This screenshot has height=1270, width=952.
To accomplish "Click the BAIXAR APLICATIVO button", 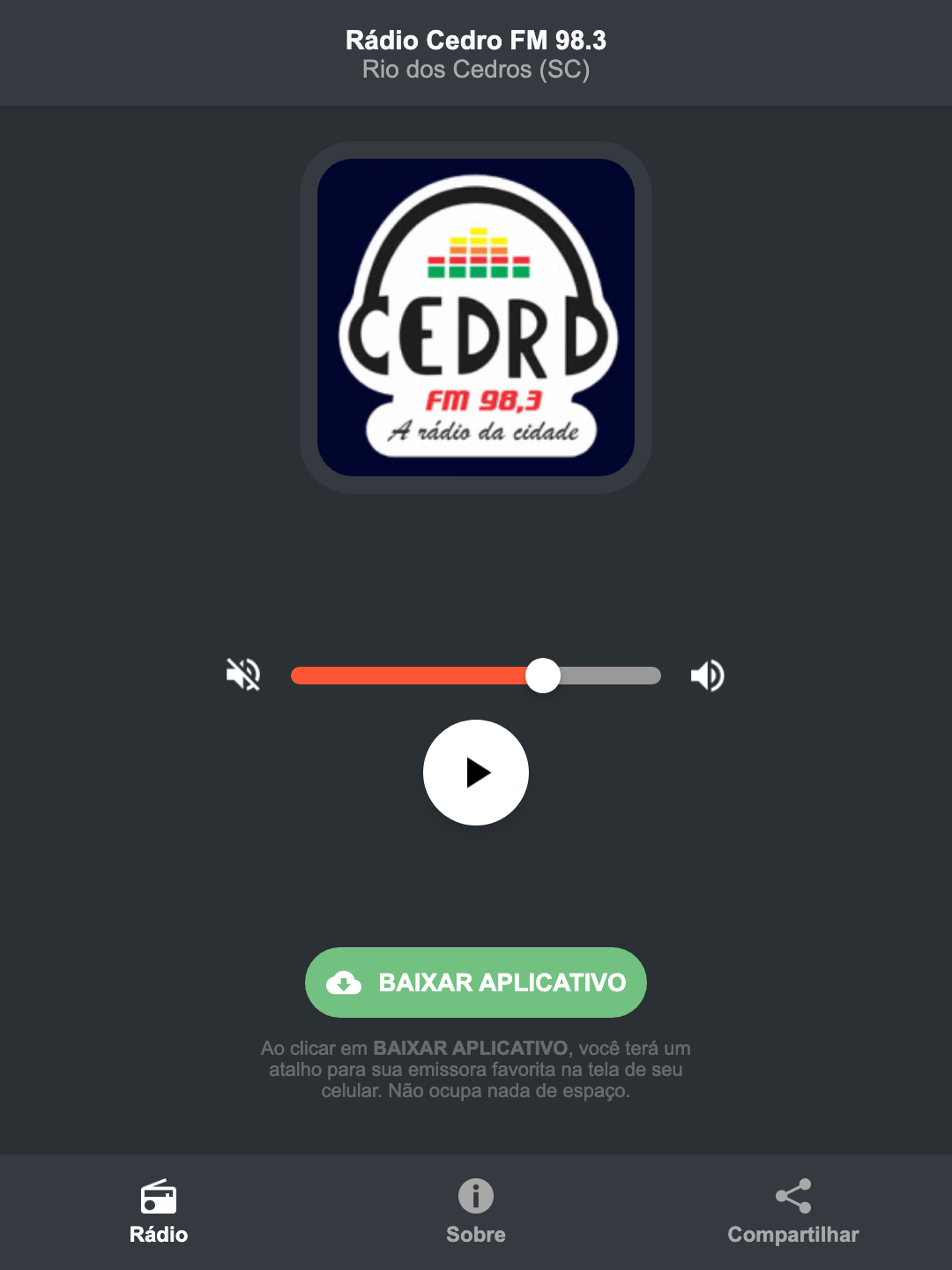I will pos(476,982).
